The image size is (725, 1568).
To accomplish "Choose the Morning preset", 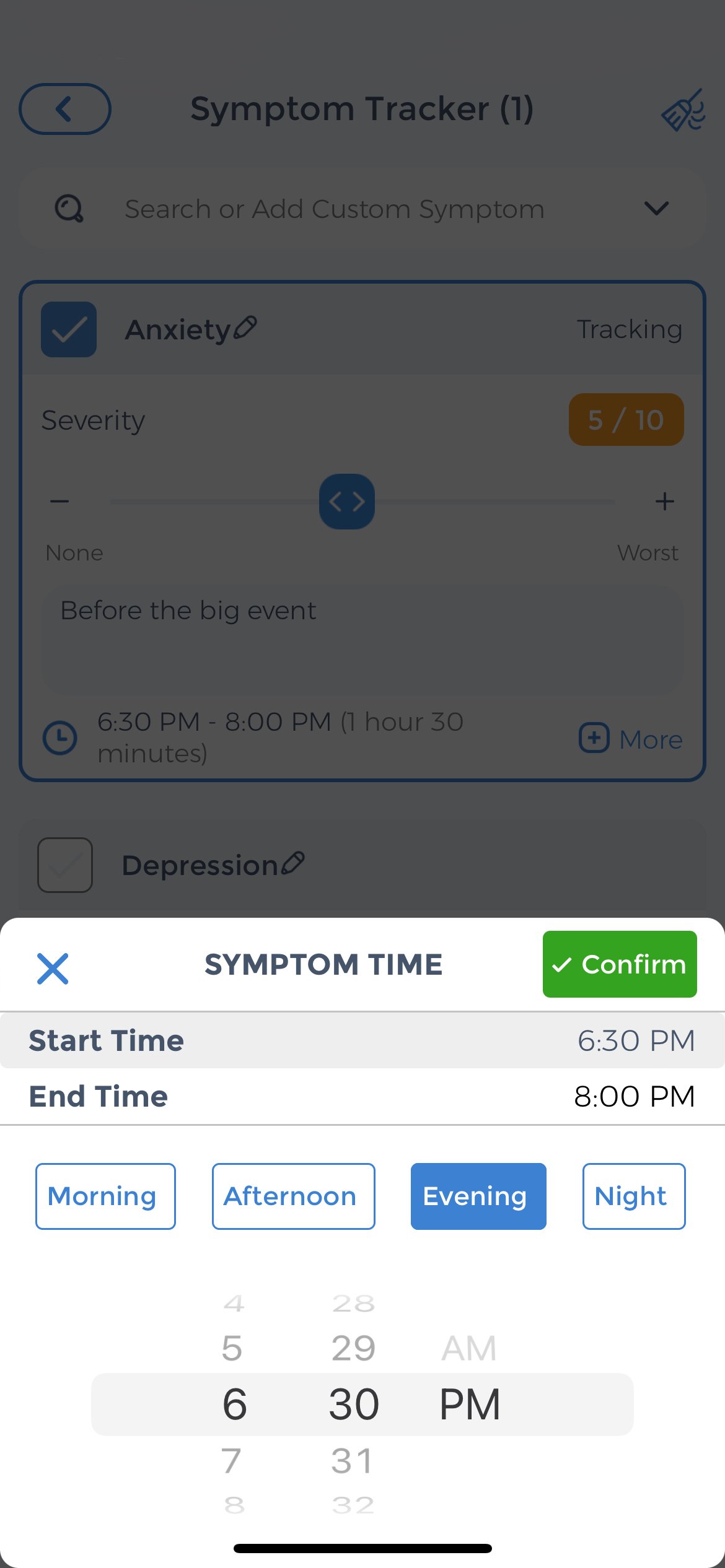I will click(x=105, y=1196).
